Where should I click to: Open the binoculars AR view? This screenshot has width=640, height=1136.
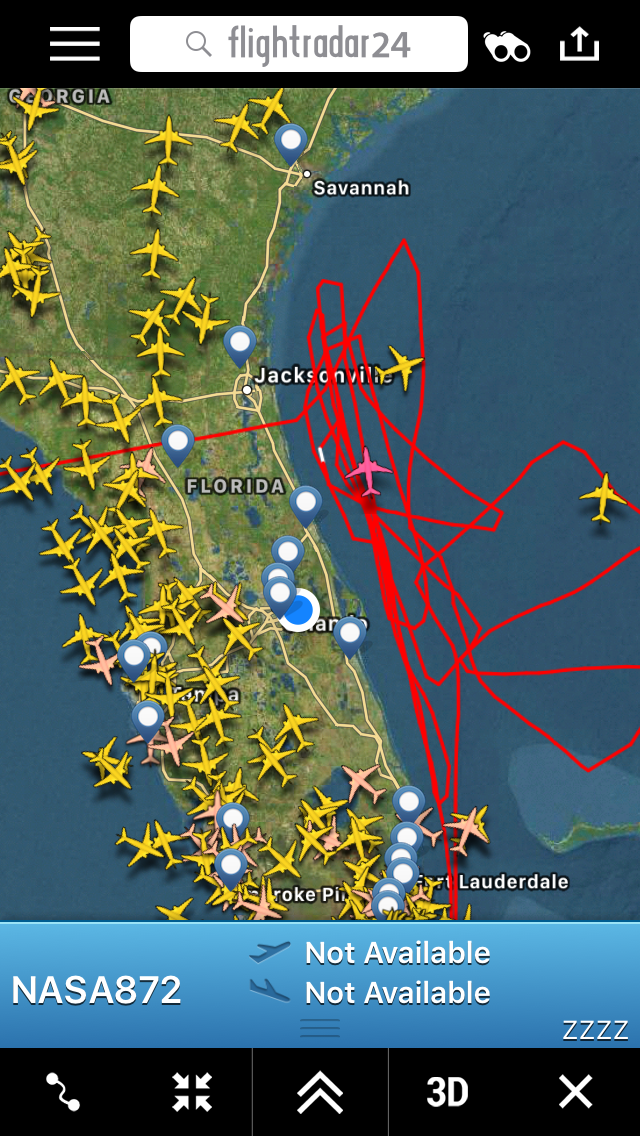[x=507, y=46]
